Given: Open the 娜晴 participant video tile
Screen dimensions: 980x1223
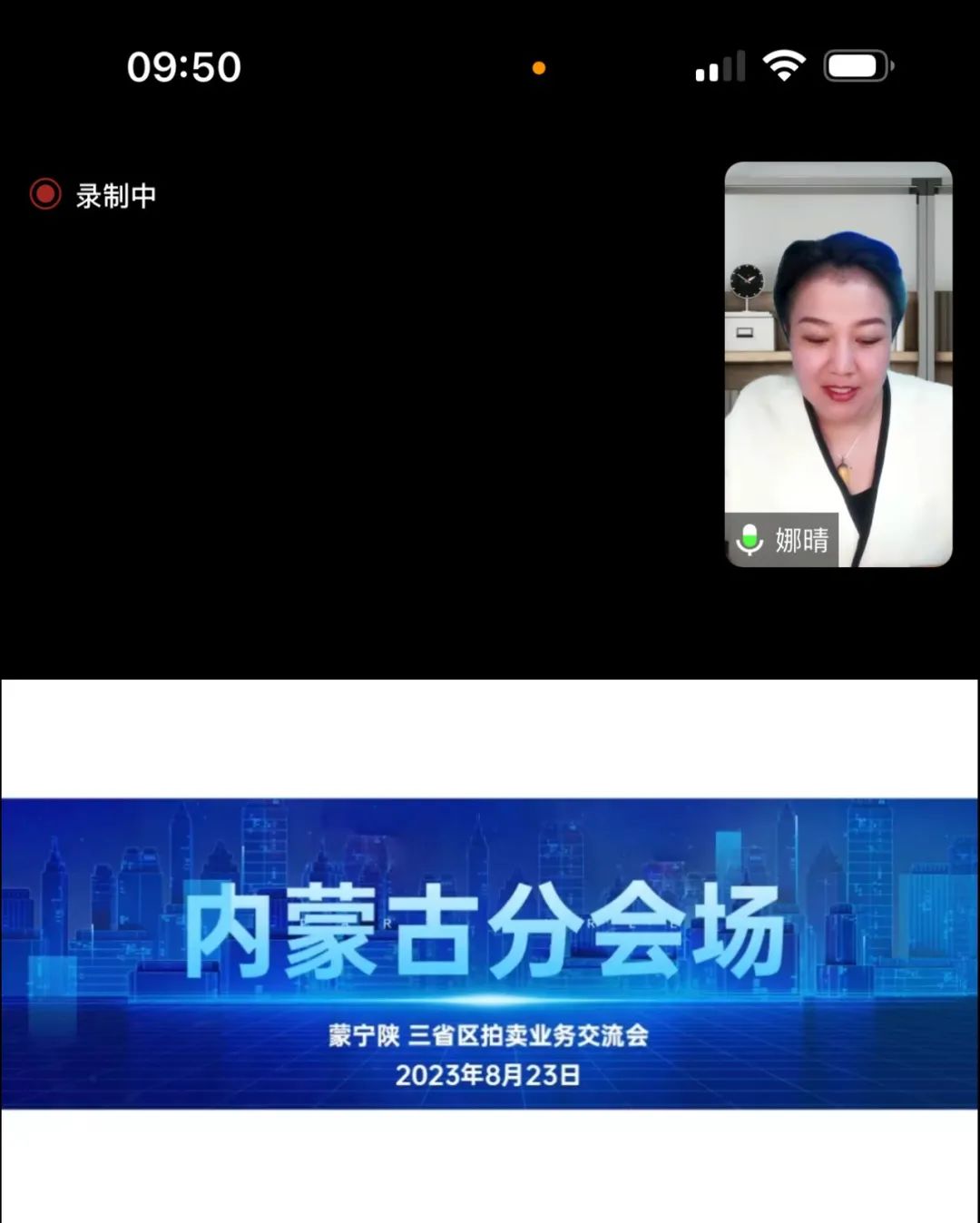Looking at the screenshot, I should 838,363.
